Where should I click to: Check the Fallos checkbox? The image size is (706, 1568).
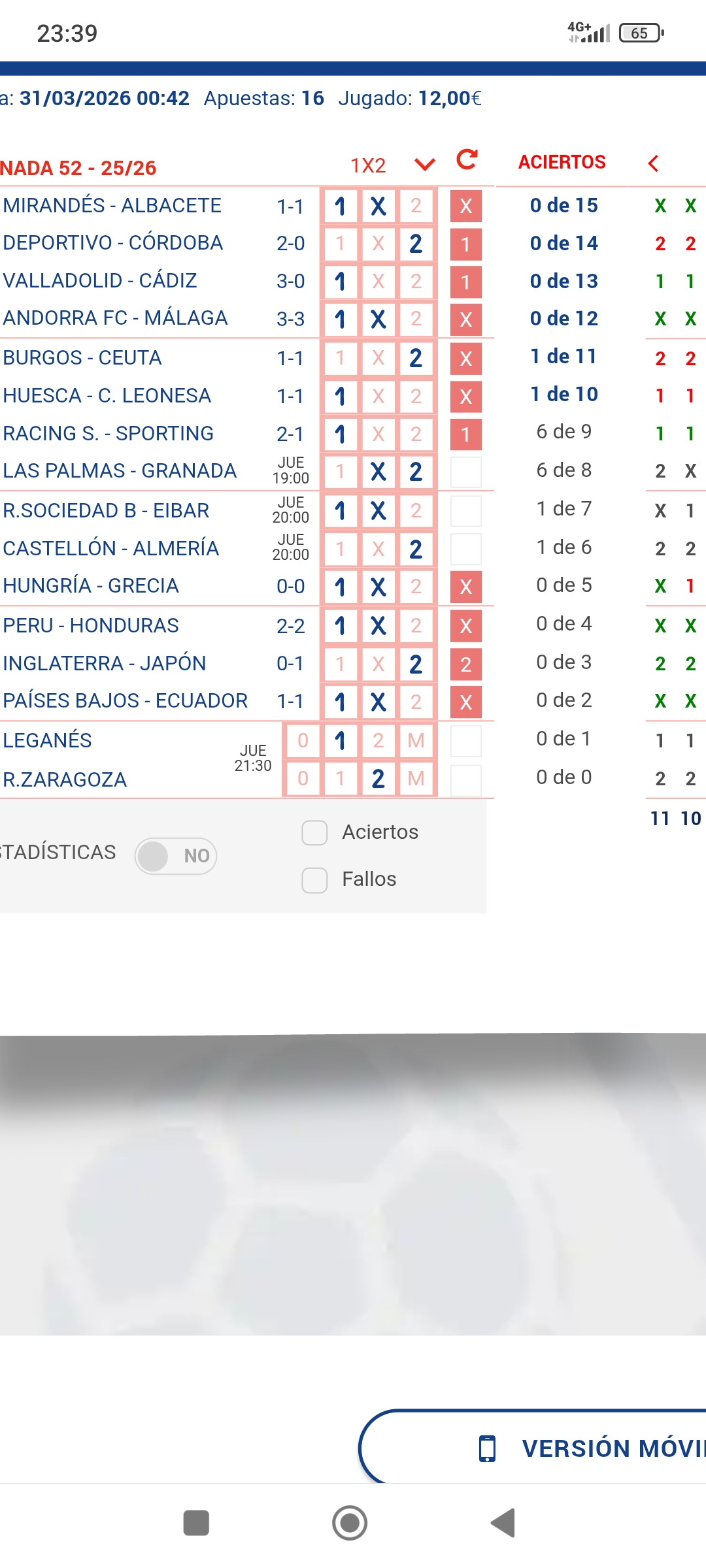[314, 880]
